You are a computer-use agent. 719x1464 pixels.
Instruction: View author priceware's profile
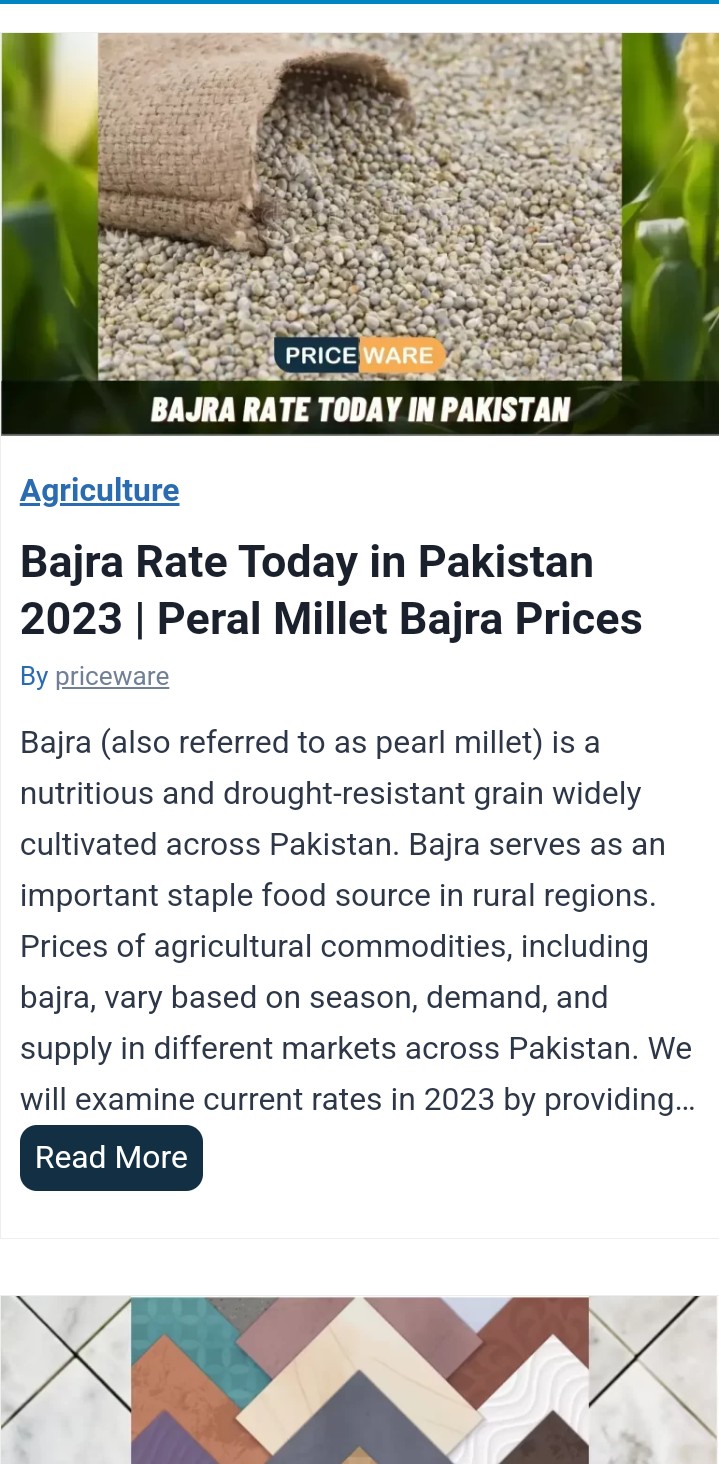[112, 677]
